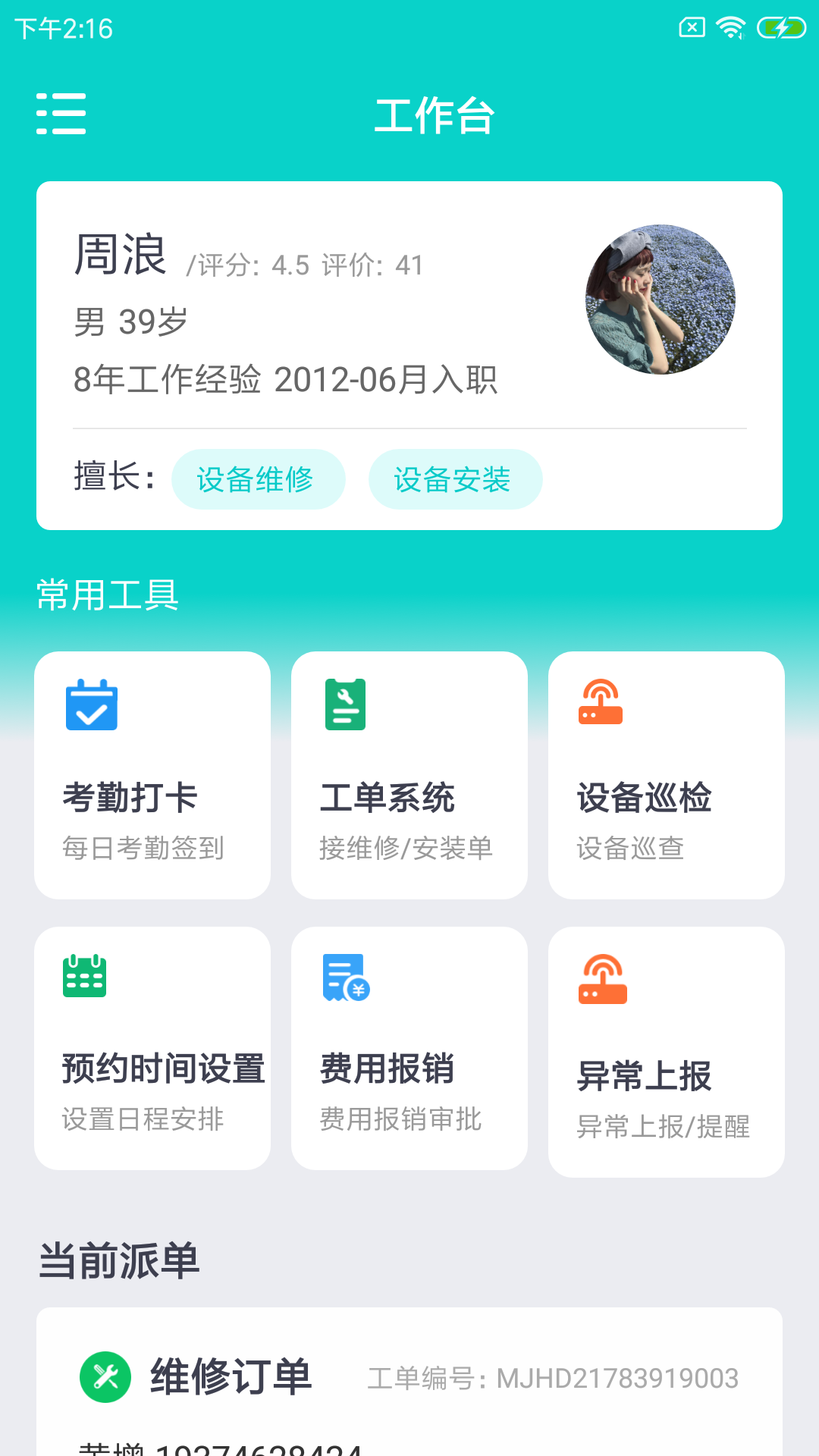Open 考勤打卡 attendance check-in
Viewport: 819px width, 1456px height.
click(152, 775)
